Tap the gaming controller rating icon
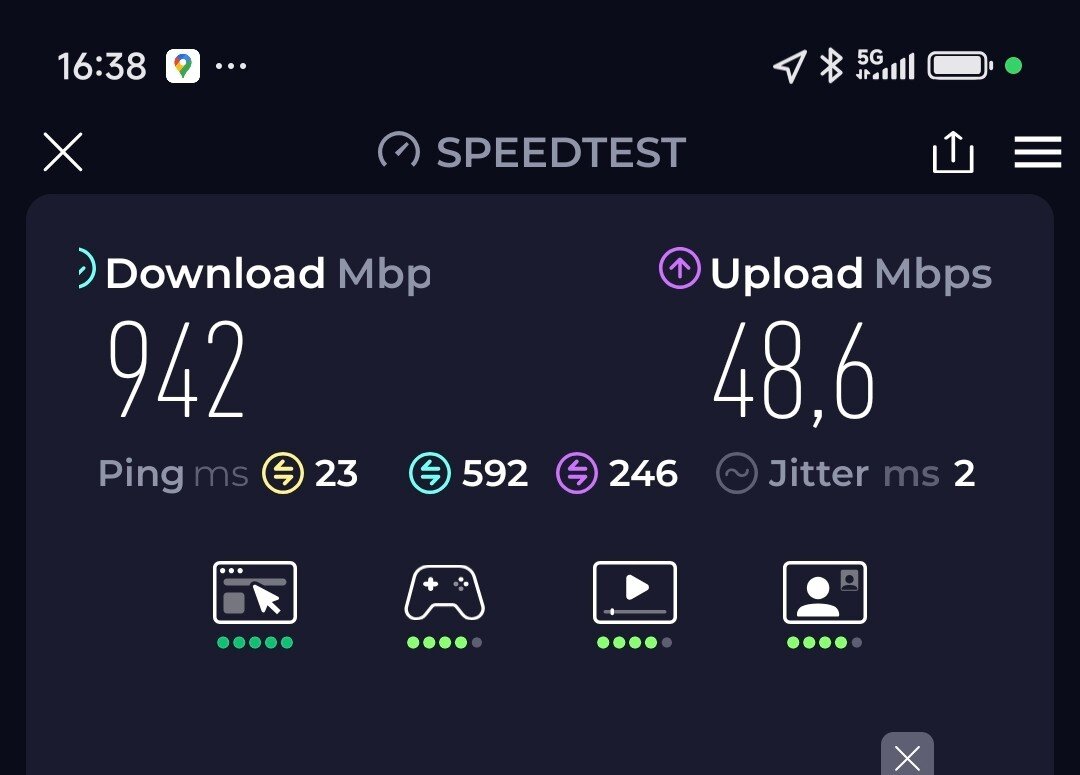1080x775 pixels. click(x=444, y=593)
